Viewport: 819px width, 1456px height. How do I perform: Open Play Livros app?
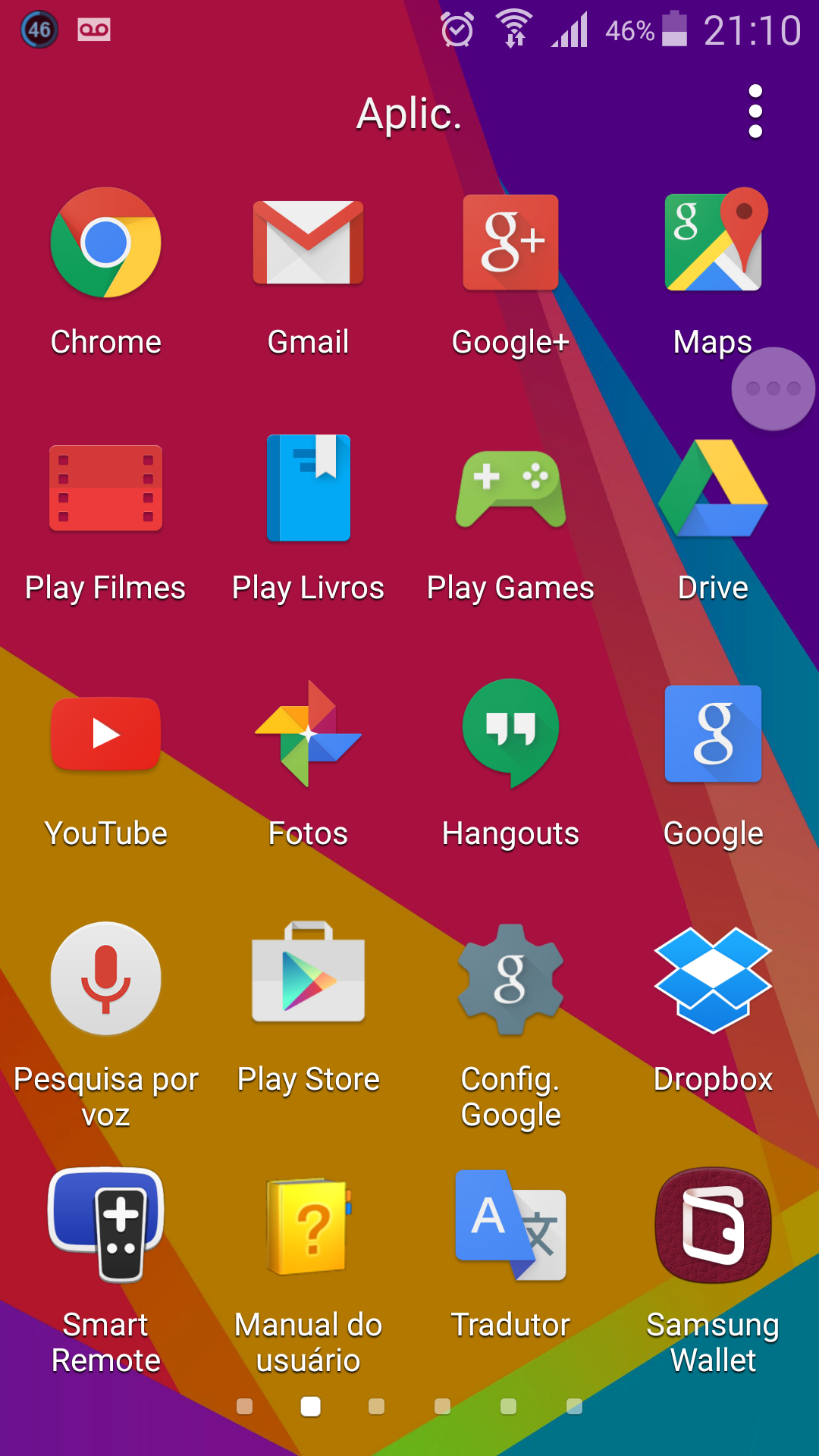point(308,488)
